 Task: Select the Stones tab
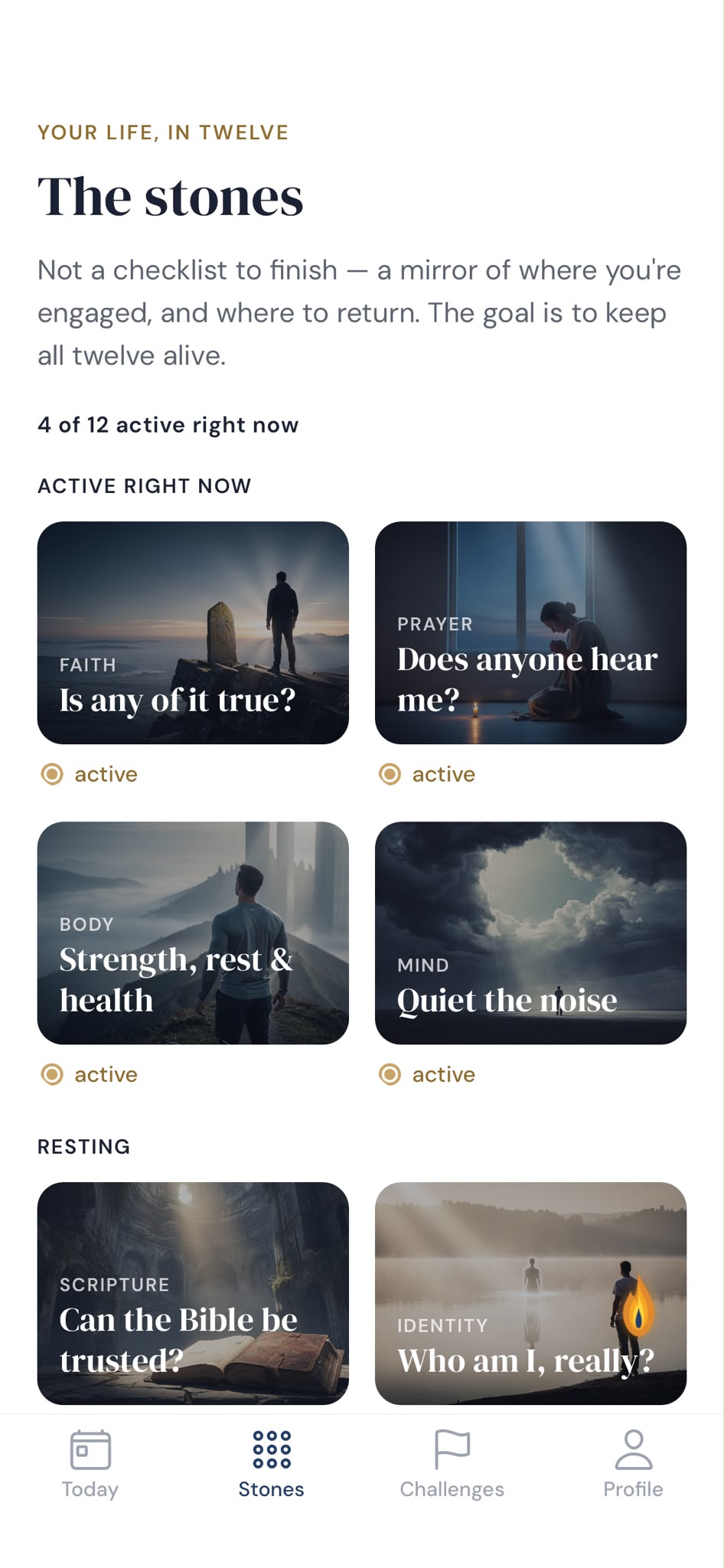272,1465
